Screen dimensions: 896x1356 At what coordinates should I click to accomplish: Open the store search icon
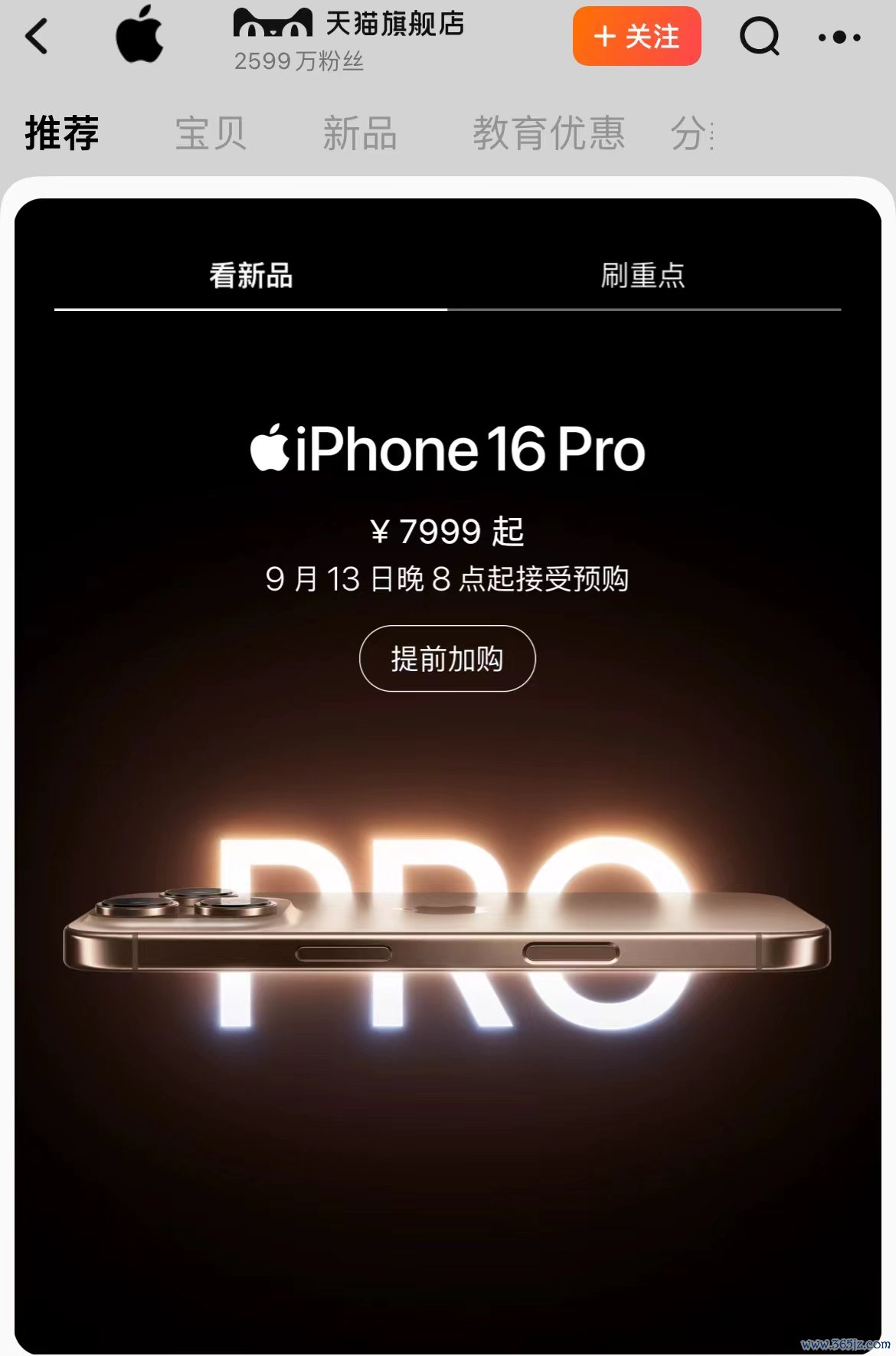[759, 36]
